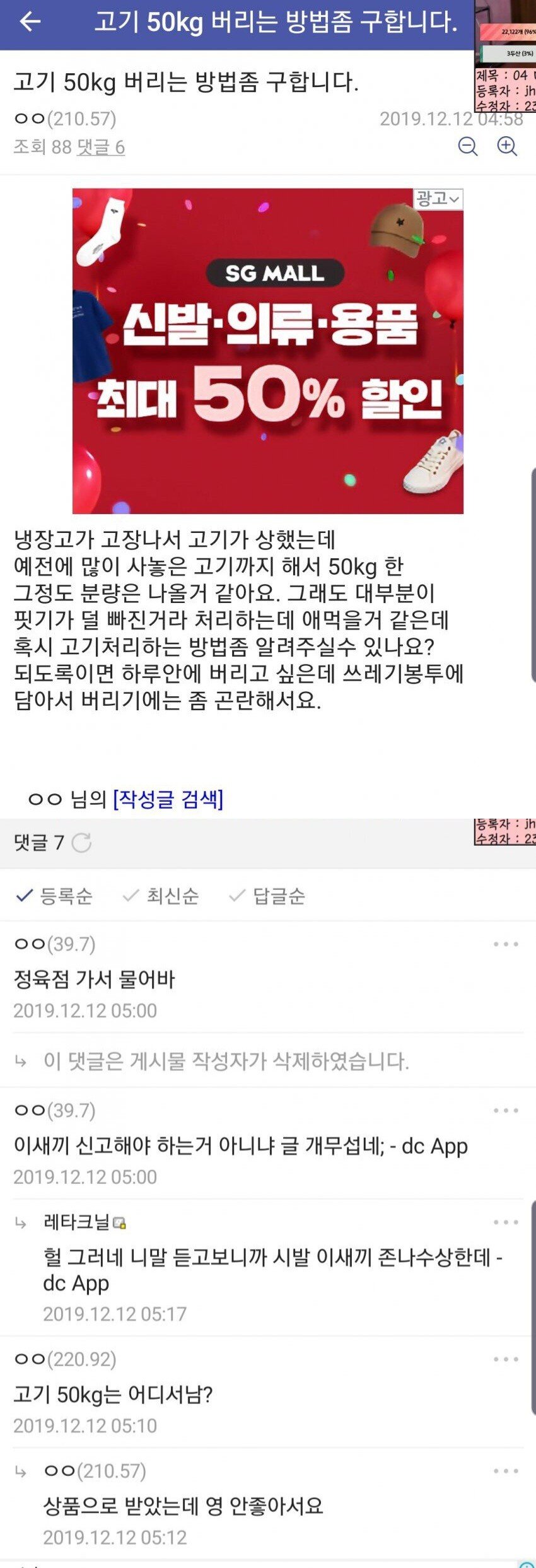Search the author's posts via 작성글 검색
This screenshot has width=536, height=1568.
[x=168, y=799]
